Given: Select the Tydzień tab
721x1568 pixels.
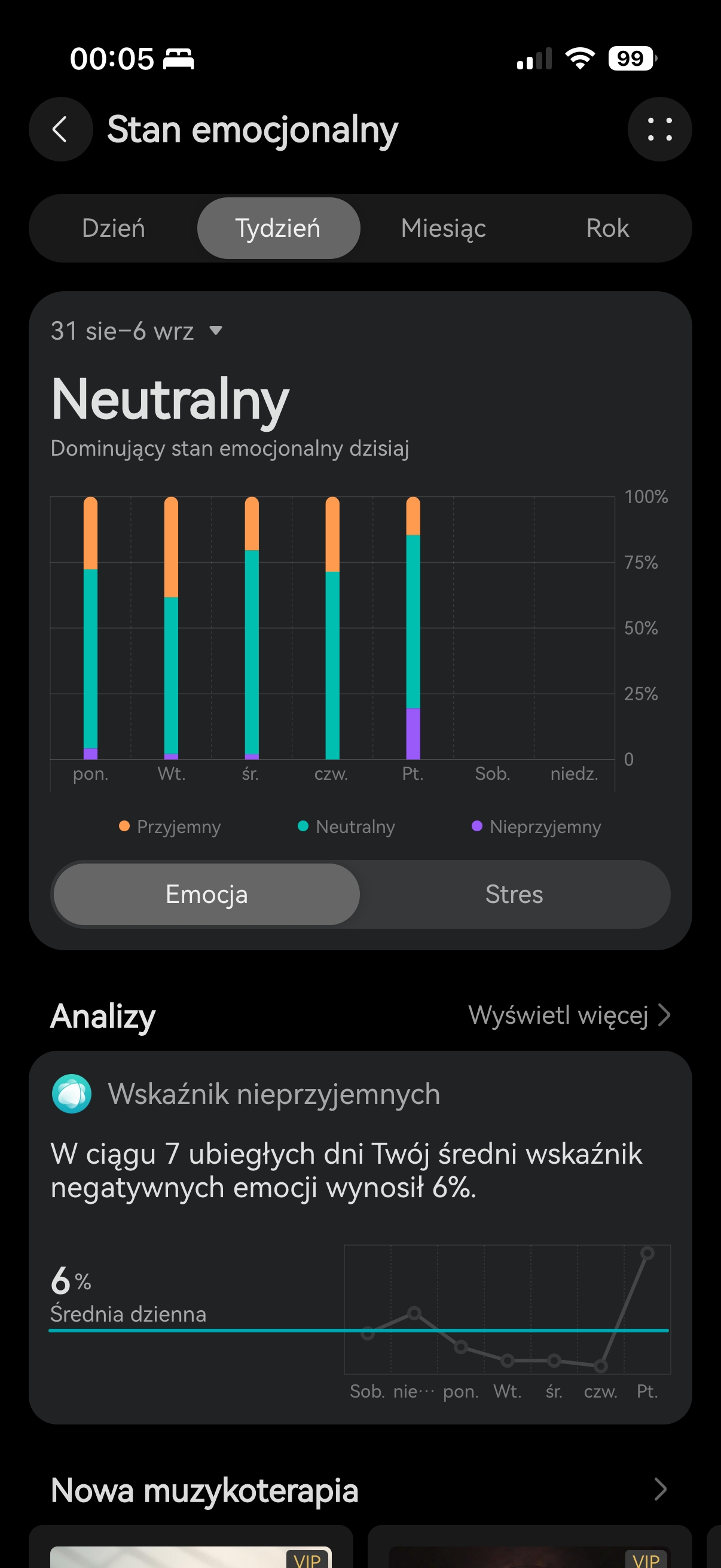Looking at the screenshot, I should coord(279,228).
